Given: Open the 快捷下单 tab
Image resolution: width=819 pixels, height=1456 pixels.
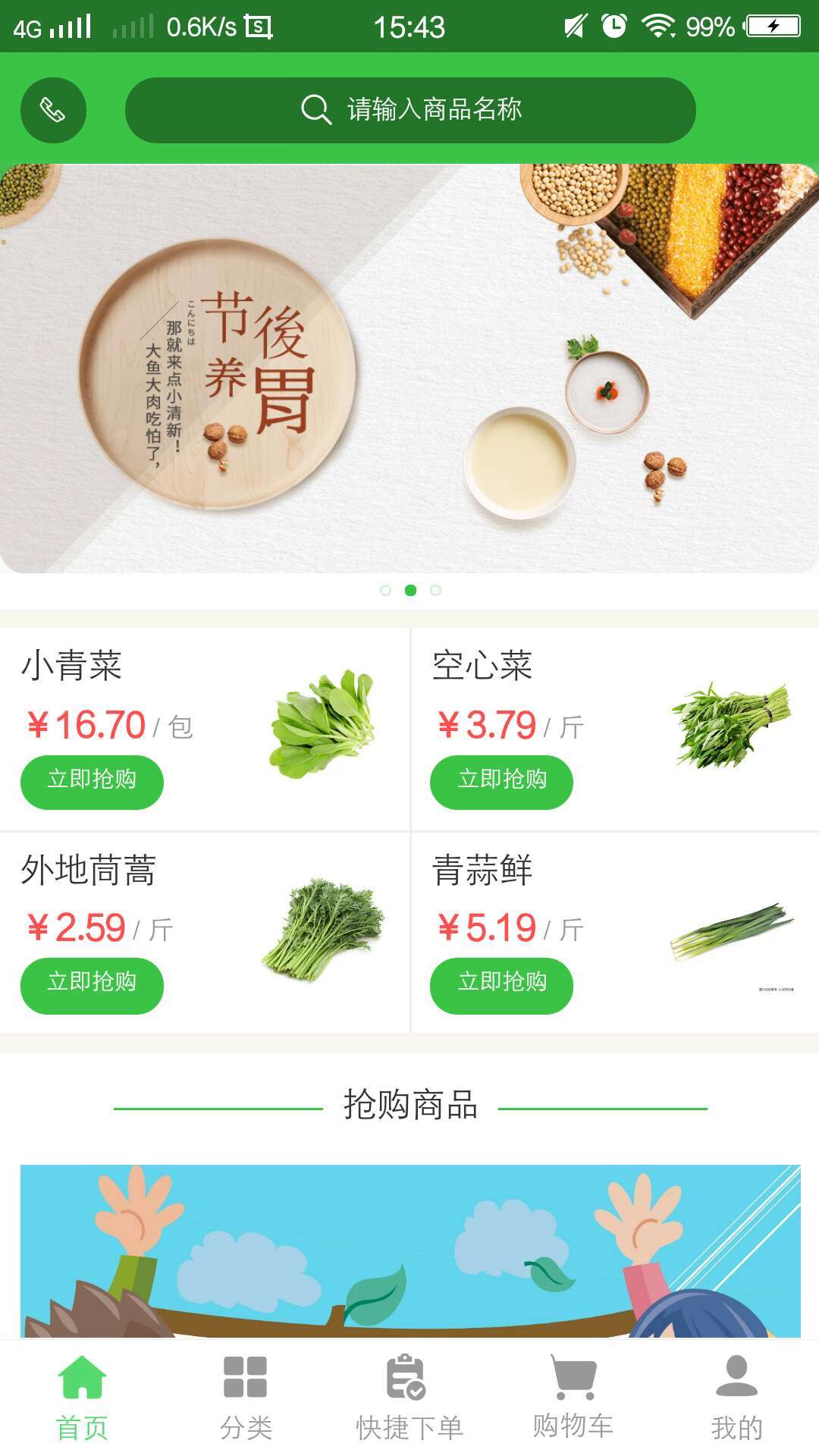Looking at the screenshot, I should 409,1397.
